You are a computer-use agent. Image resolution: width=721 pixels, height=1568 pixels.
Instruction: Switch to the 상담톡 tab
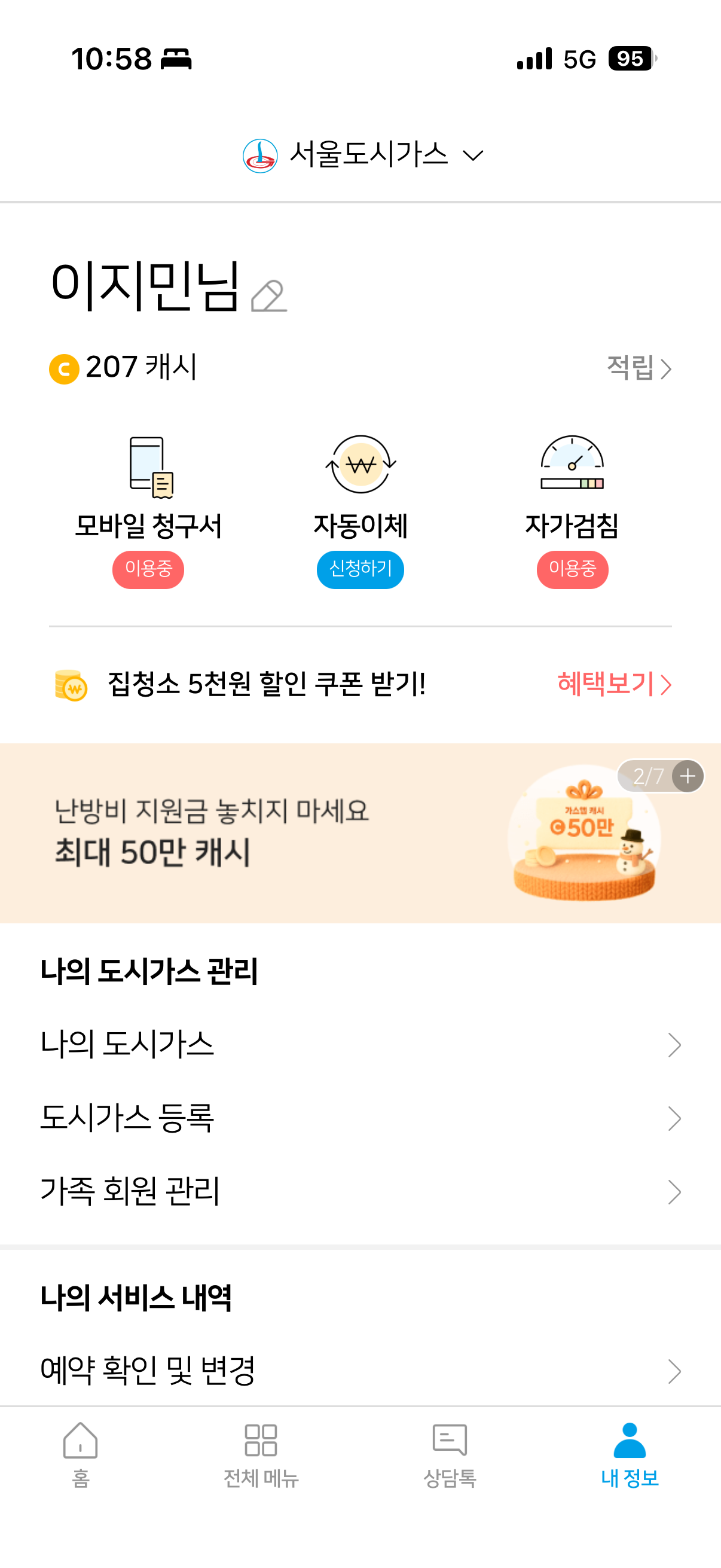pyautogui.click(x=450, y=1454)
